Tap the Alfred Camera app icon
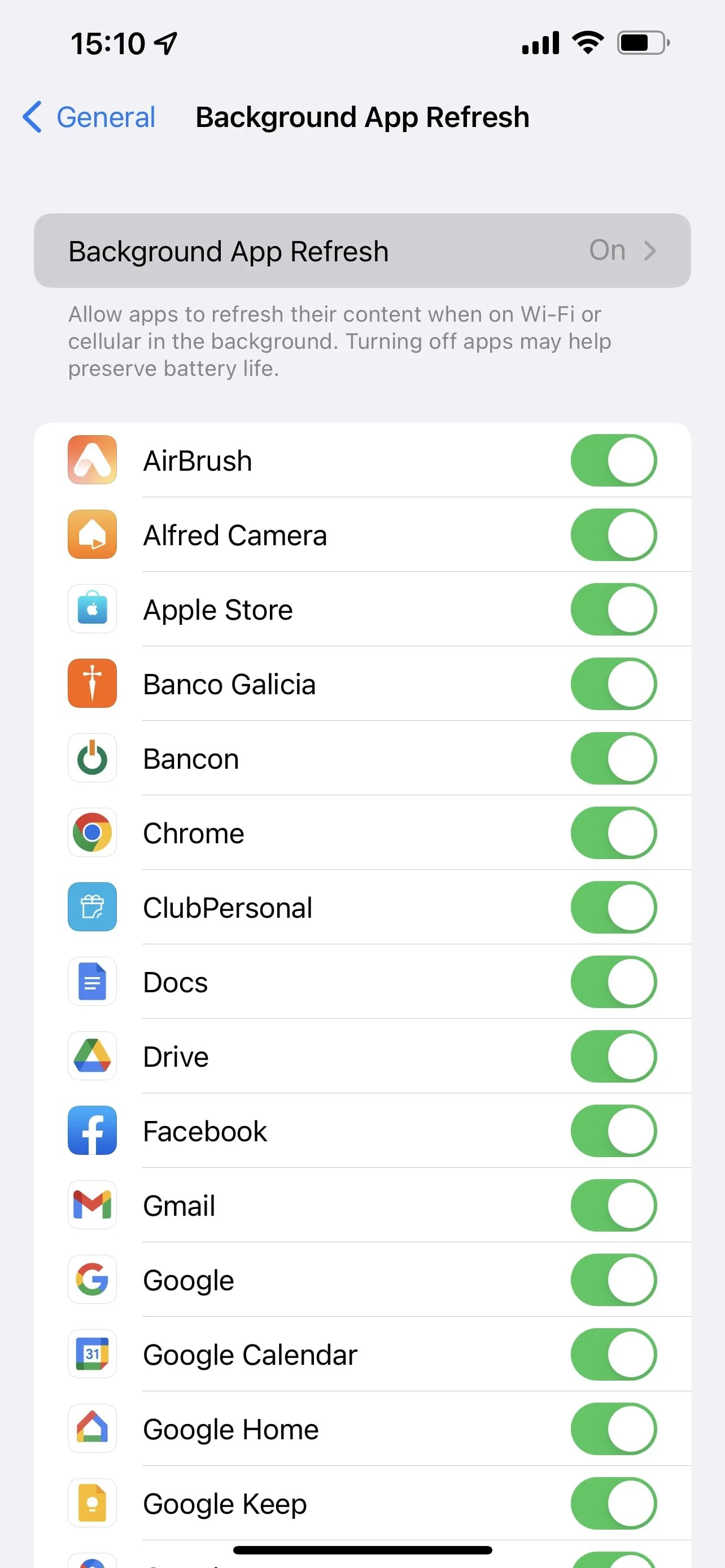Viewport: 725px width, 1568px height. pyautogui.click(x=92, y=535)
